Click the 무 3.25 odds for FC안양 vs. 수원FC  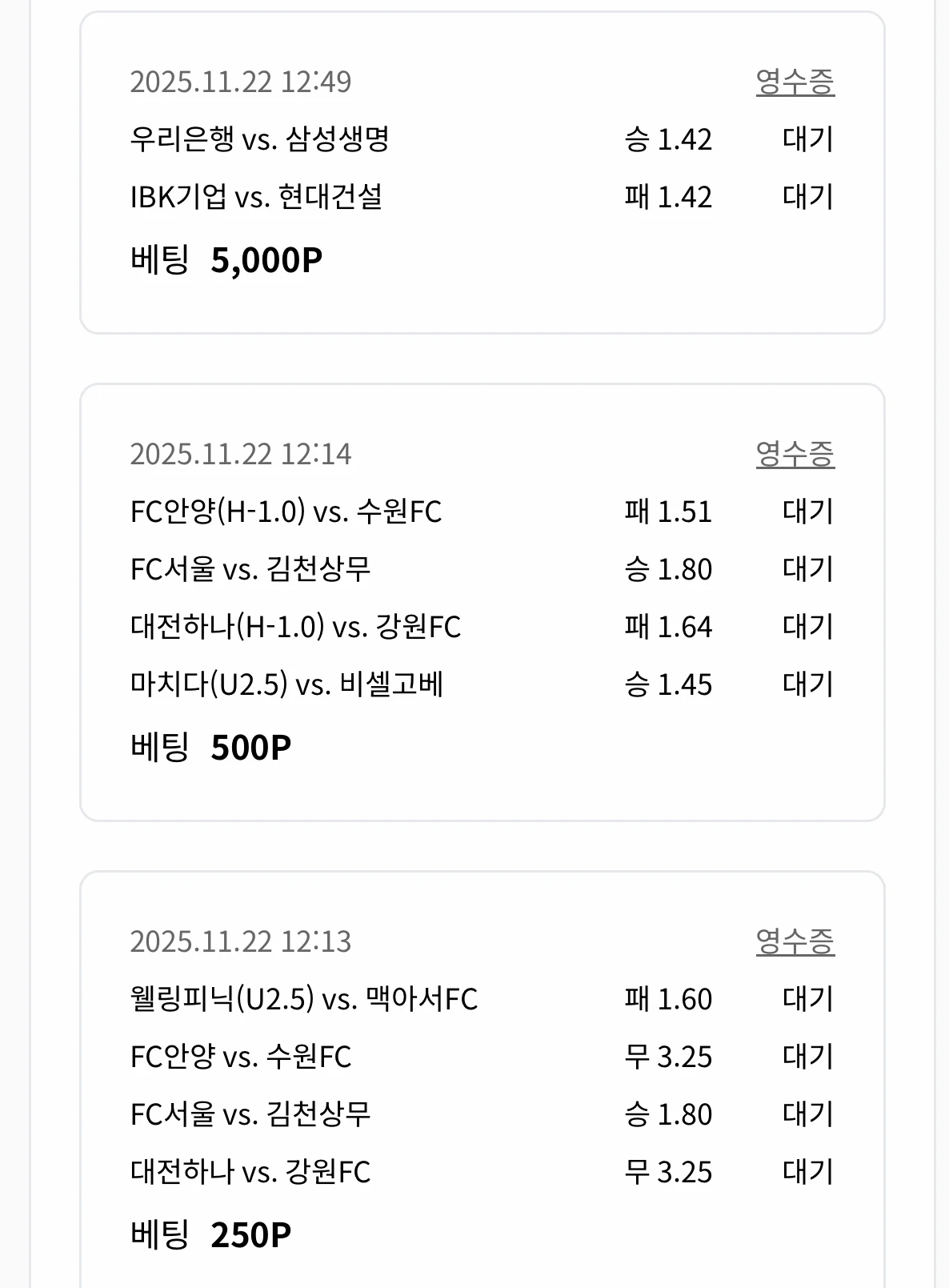[669, 1057]
